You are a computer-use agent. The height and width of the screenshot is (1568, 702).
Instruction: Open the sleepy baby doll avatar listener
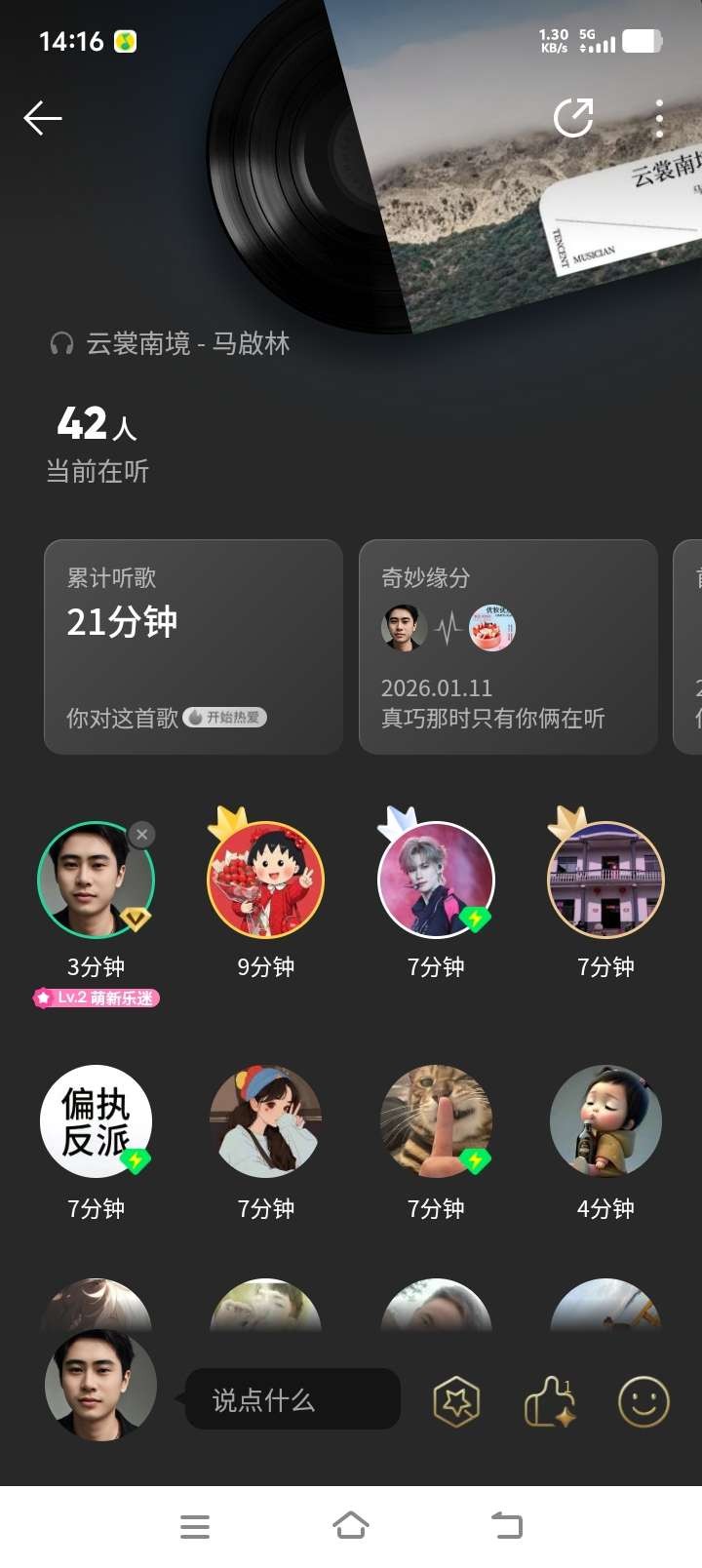pos(605,1121)
